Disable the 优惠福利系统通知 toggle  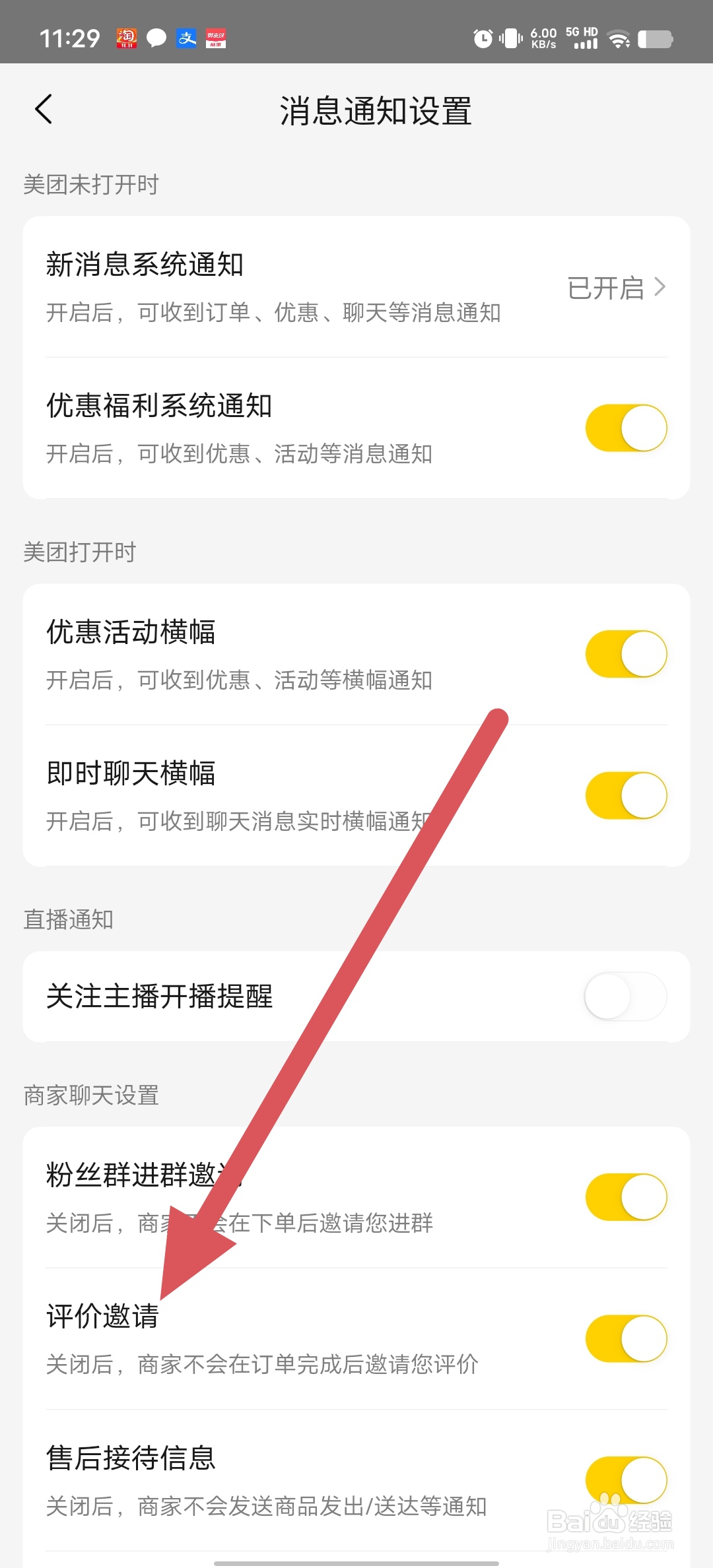tap(626, 428)
